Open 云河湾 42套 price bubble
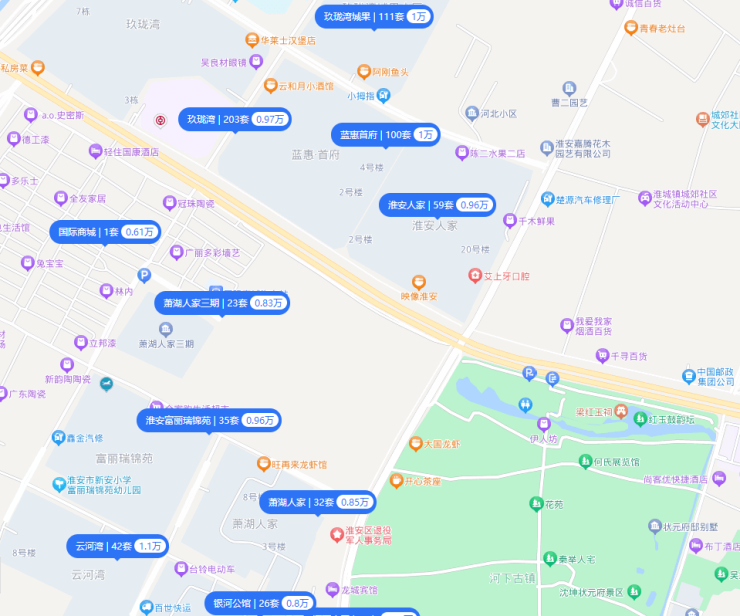The image size is (740, 616). (x=118, y=546)
